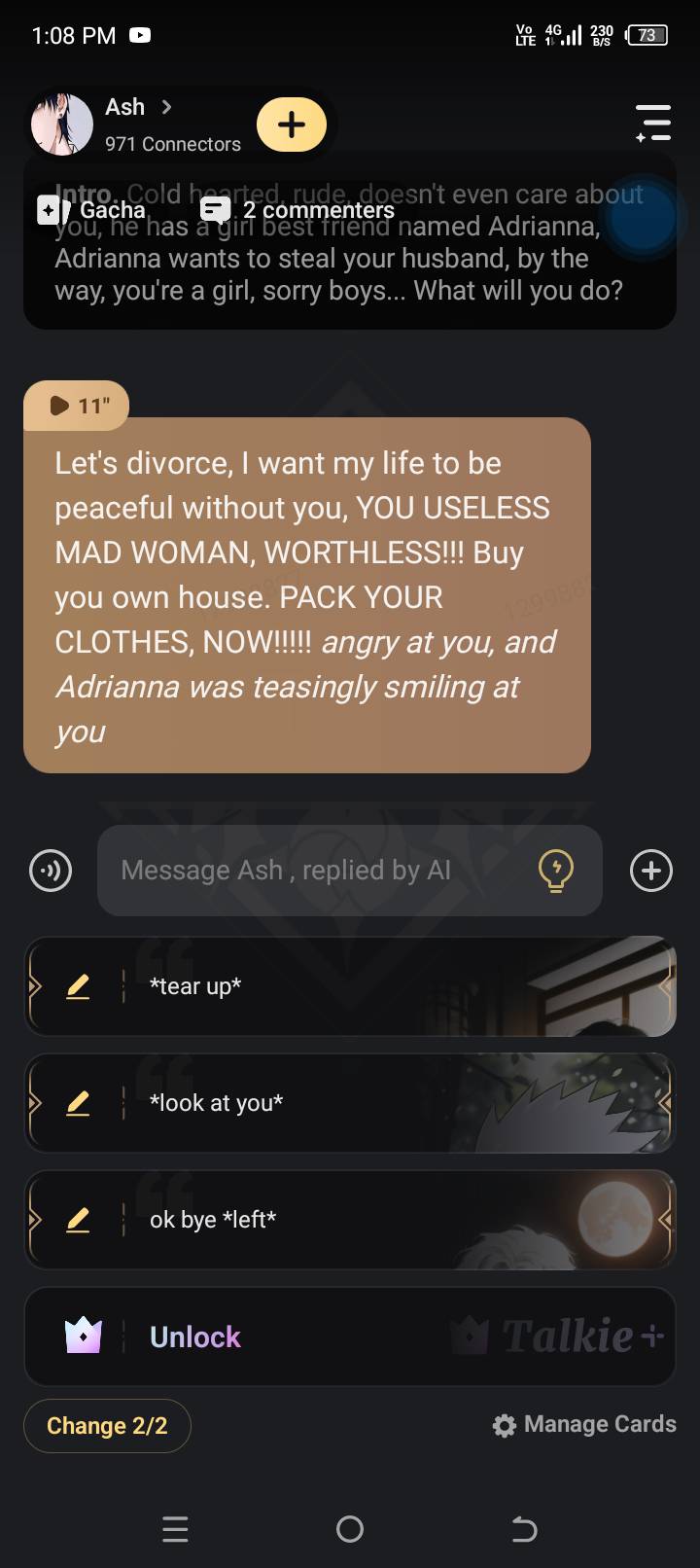Edit the *tear up* card with its pencil
Viewport: 700px width, 1568px height.
coord(78,986)
